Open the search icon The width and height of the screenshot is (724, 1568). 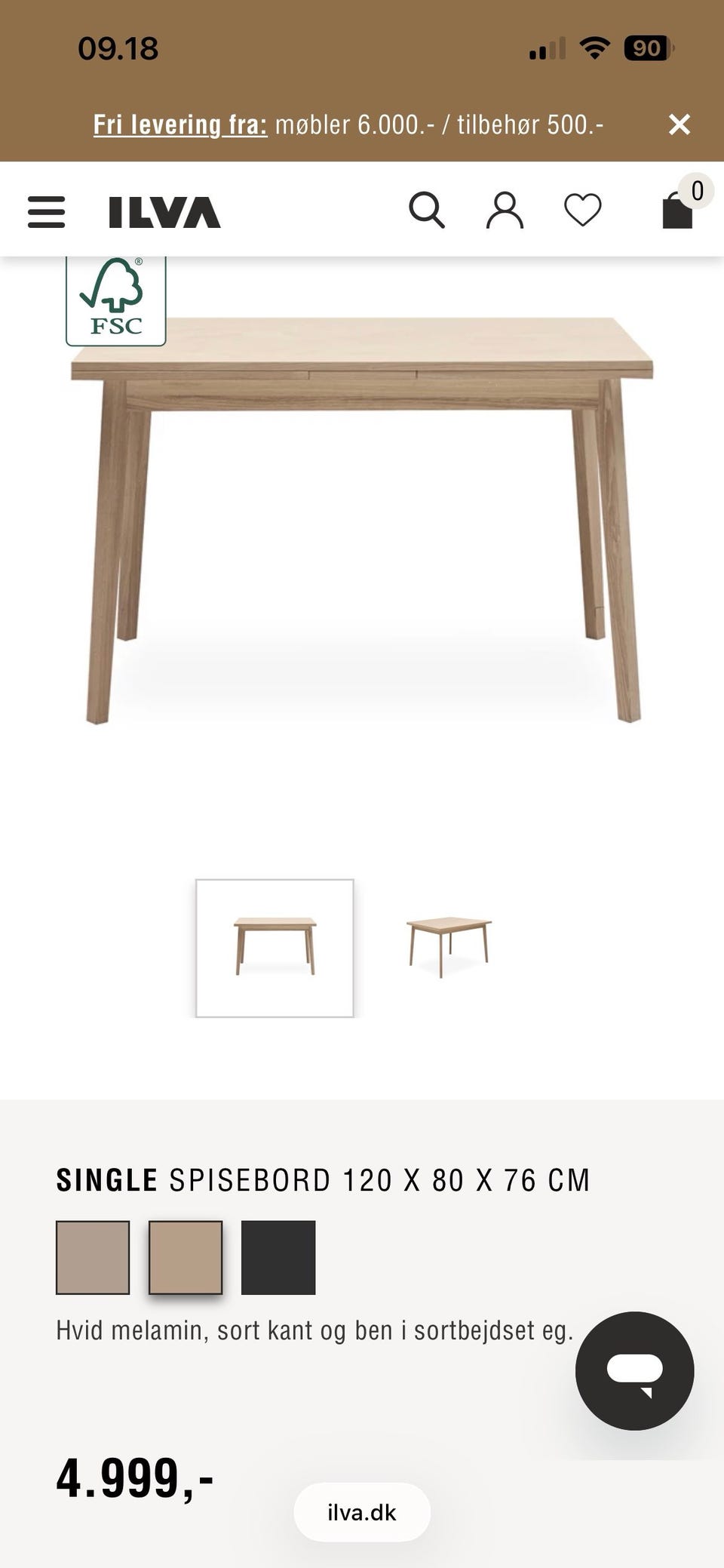pyautogui.click(x=428, y=211)
